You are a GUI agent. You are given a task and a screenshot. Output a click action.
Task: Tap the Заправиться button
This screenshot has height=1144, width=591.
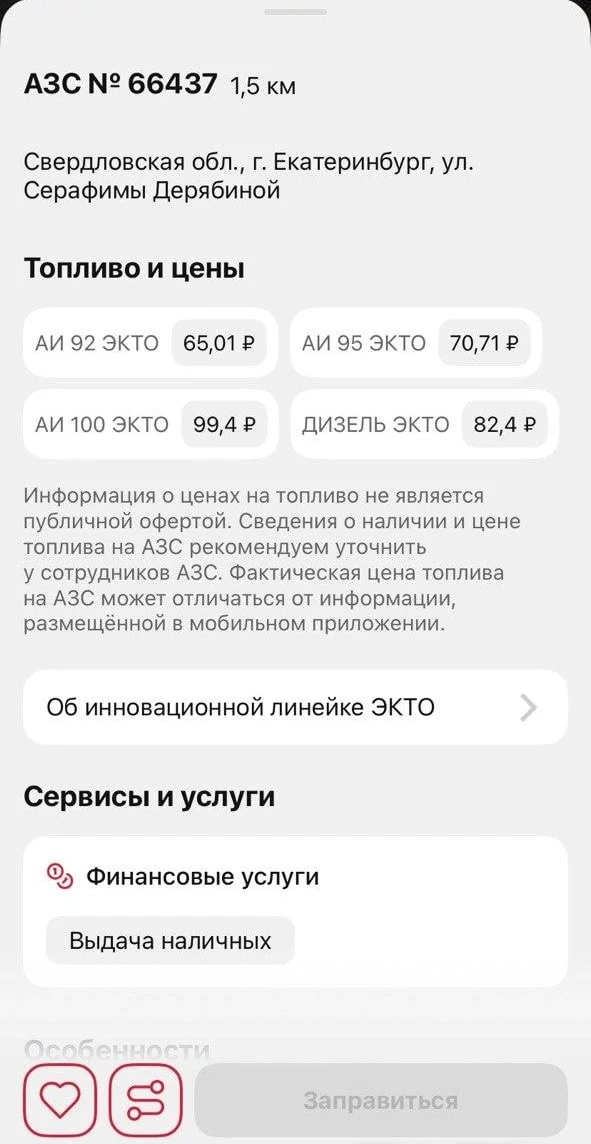pyautogui.click(x=381, y=1099)
